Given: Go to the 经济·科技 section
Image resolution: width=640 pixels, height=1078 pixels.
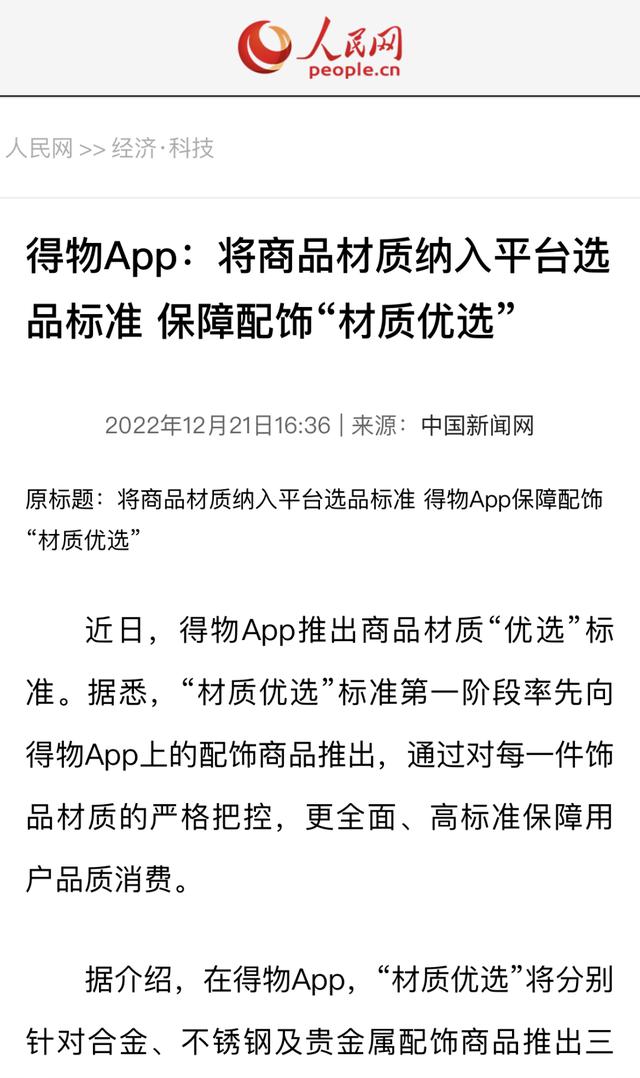Looking at the screenshot, I should pyautogui.click(x=162, y=149).
